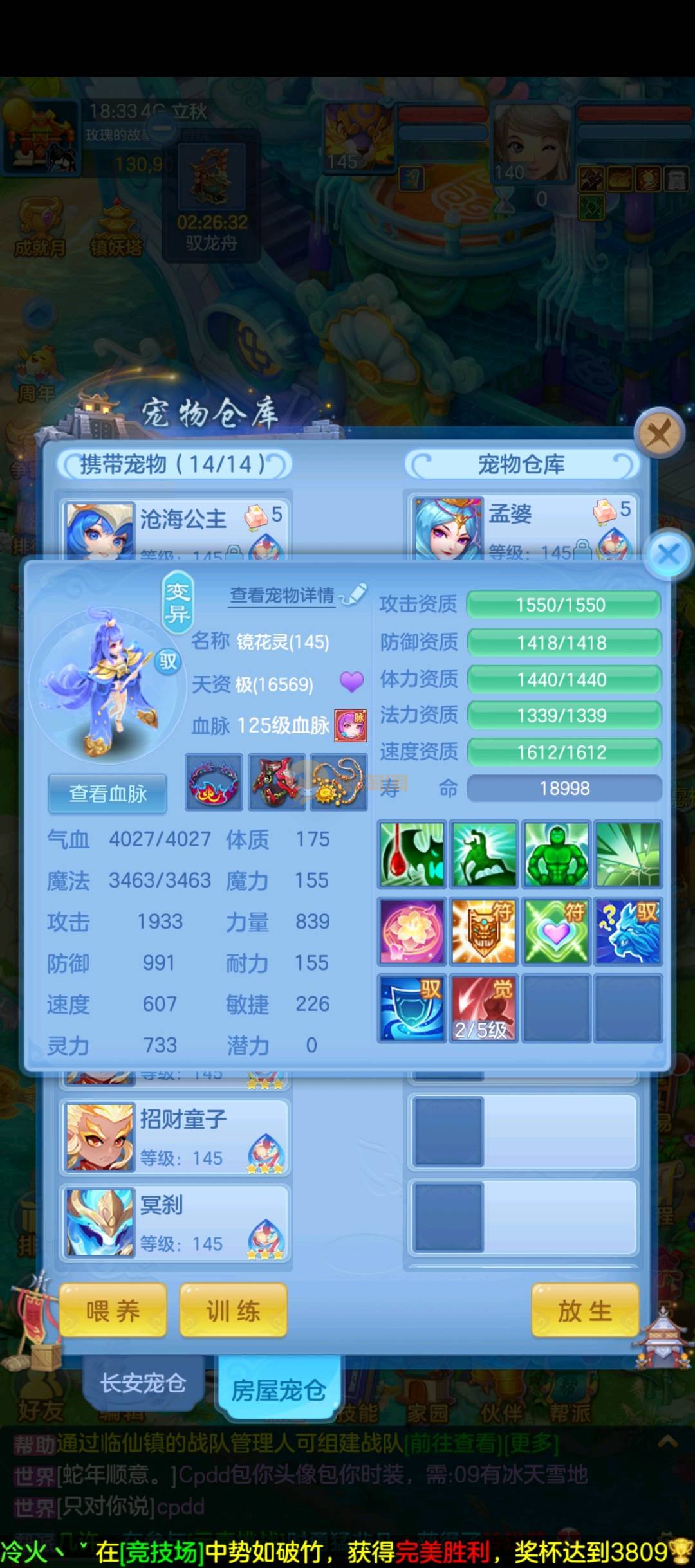The image size is (695, 1568).
Task: View the 觉 2/5级 awakening skill
Action: point(483,1008)
